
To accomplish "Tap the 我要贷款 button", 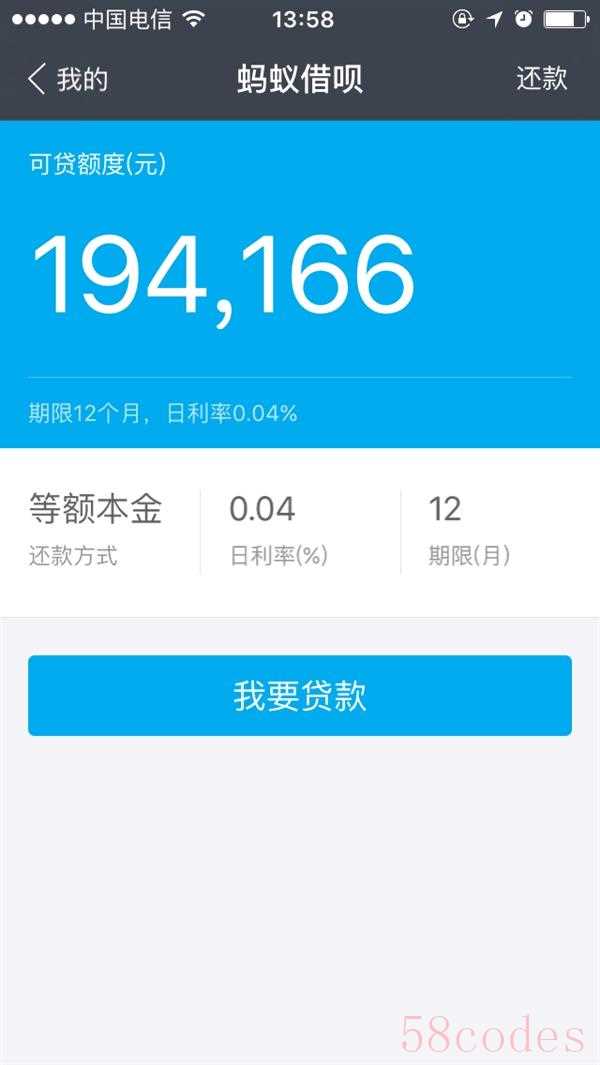I will pos(300,696).
